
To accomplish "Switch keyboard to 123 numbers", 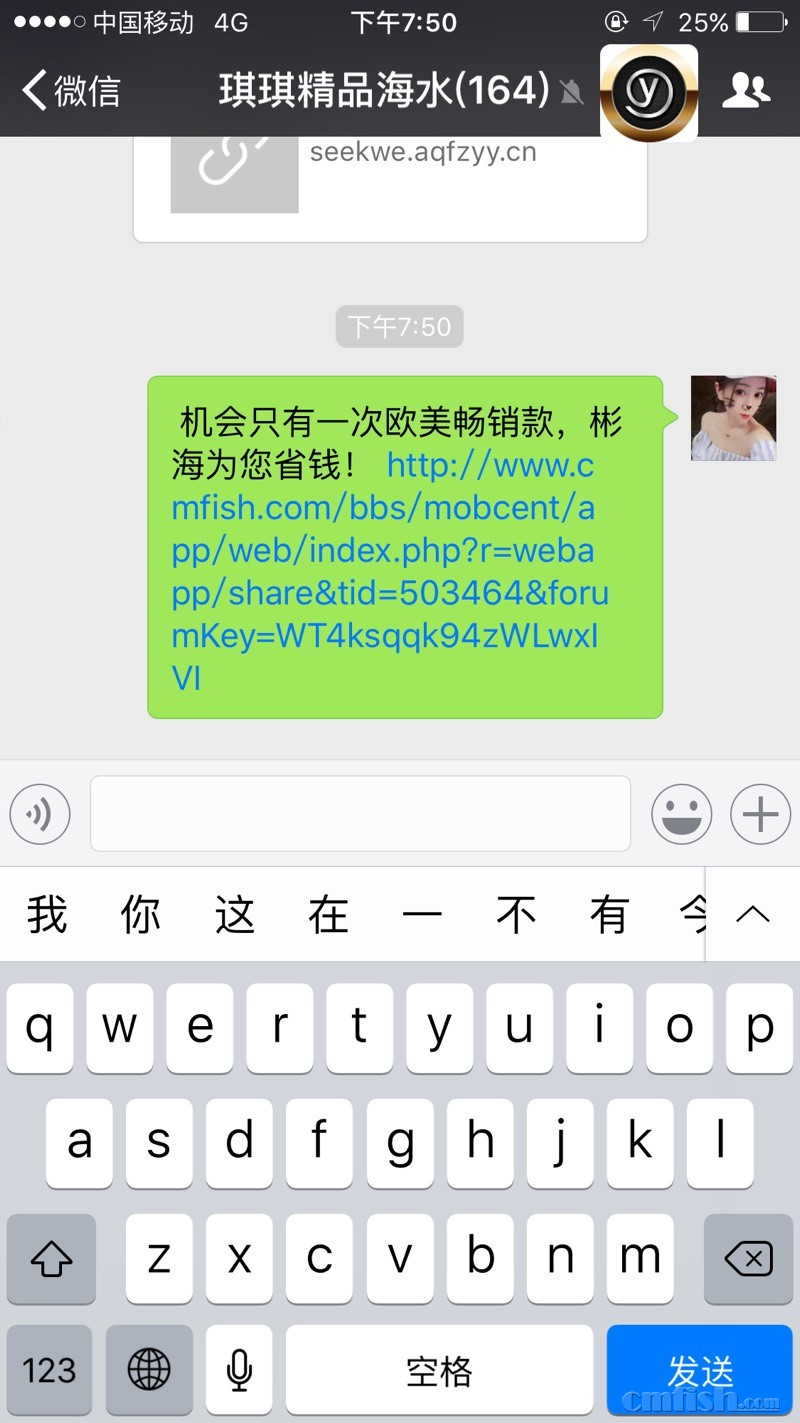I will [49, 1370].
